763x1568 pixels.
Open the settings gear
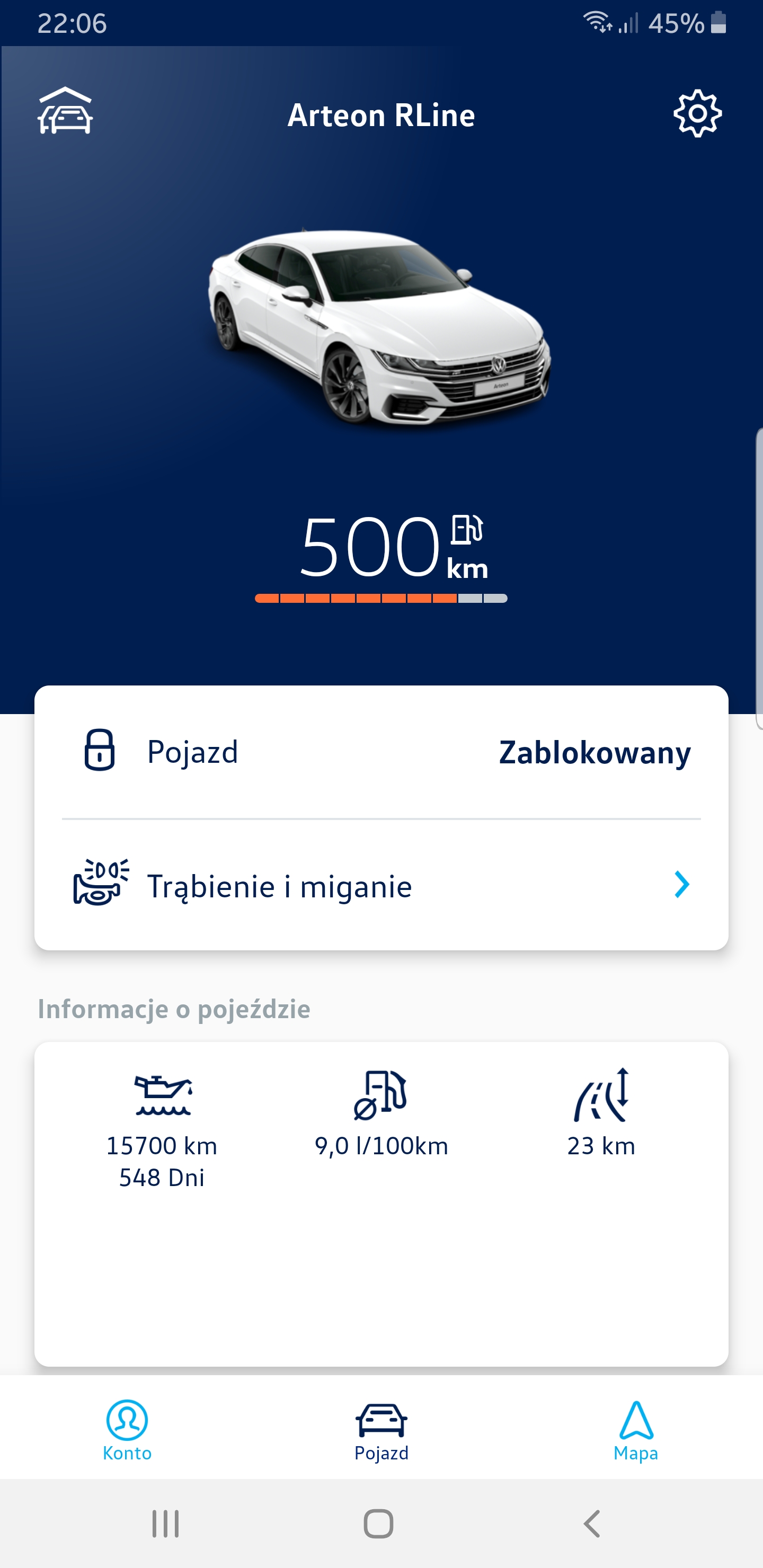pyautogui.click(x=697, y=114)
